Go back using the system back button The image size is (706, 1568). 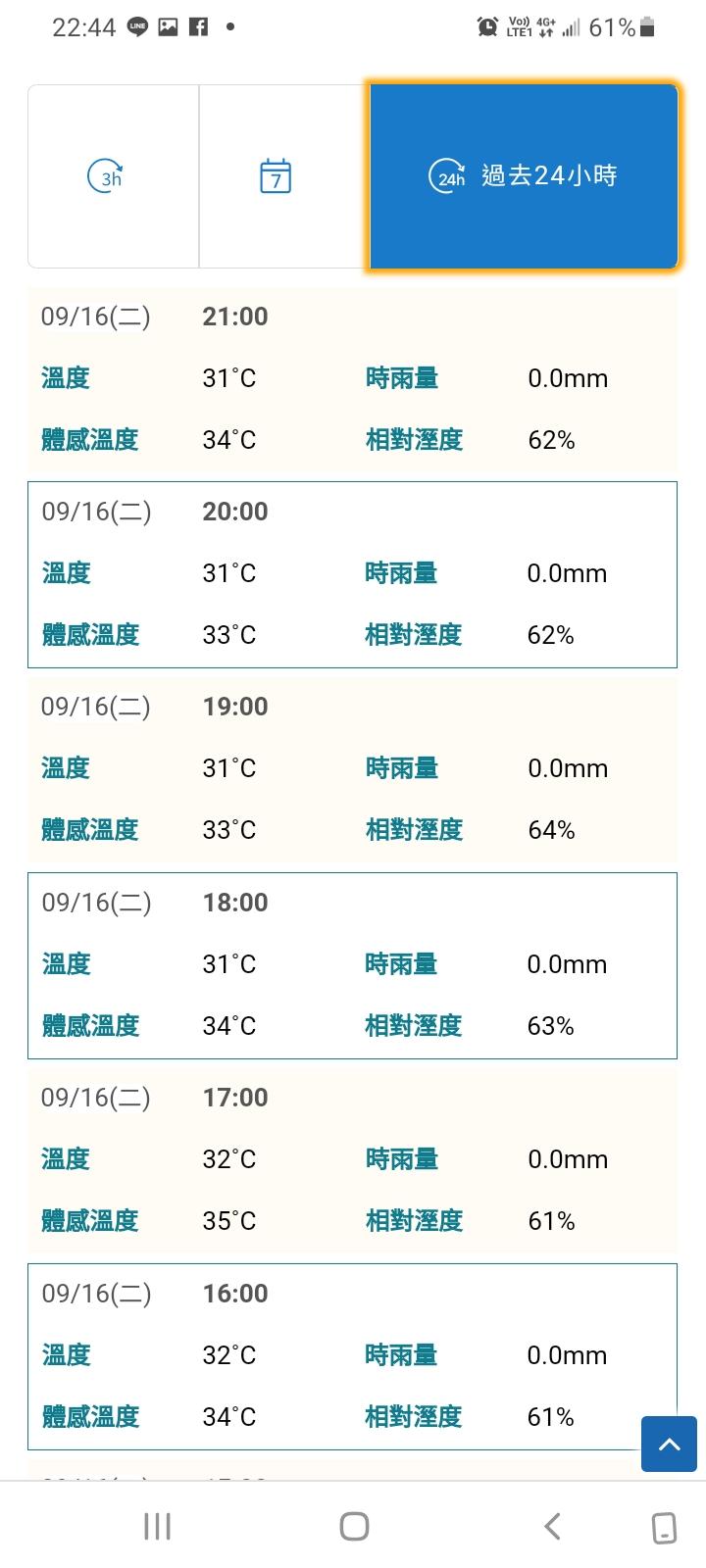(552, 1526)
